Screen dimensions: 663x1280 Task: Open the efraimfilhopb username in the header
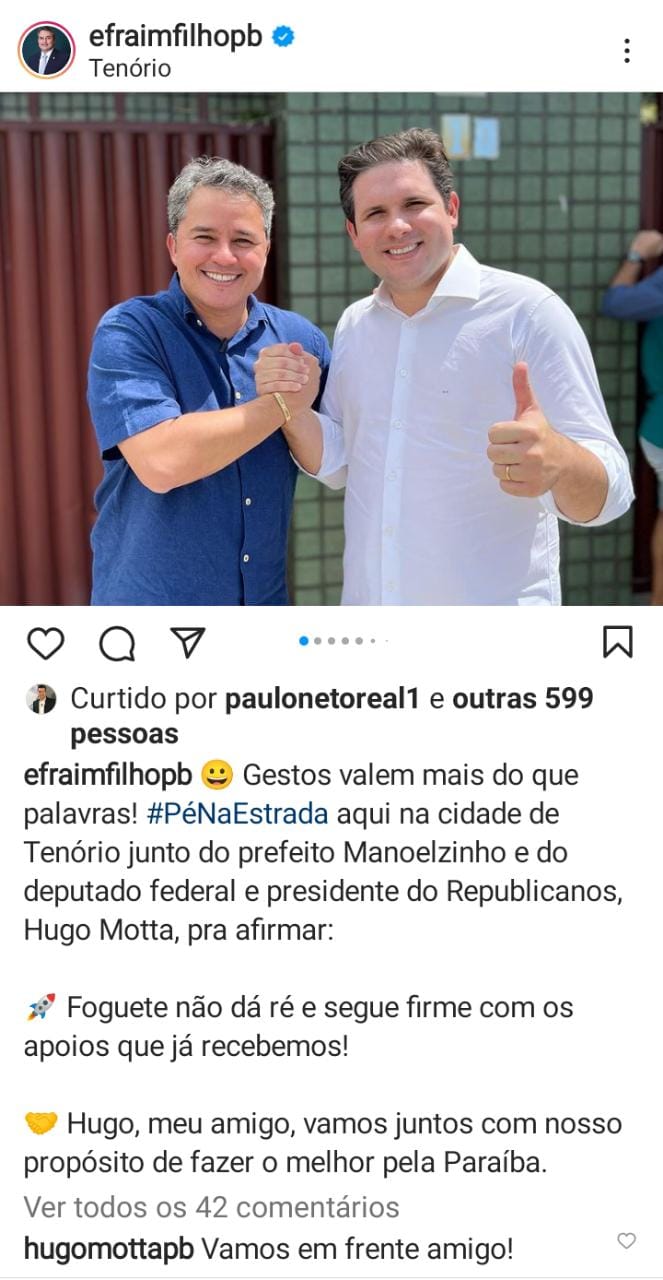point(175,36)
